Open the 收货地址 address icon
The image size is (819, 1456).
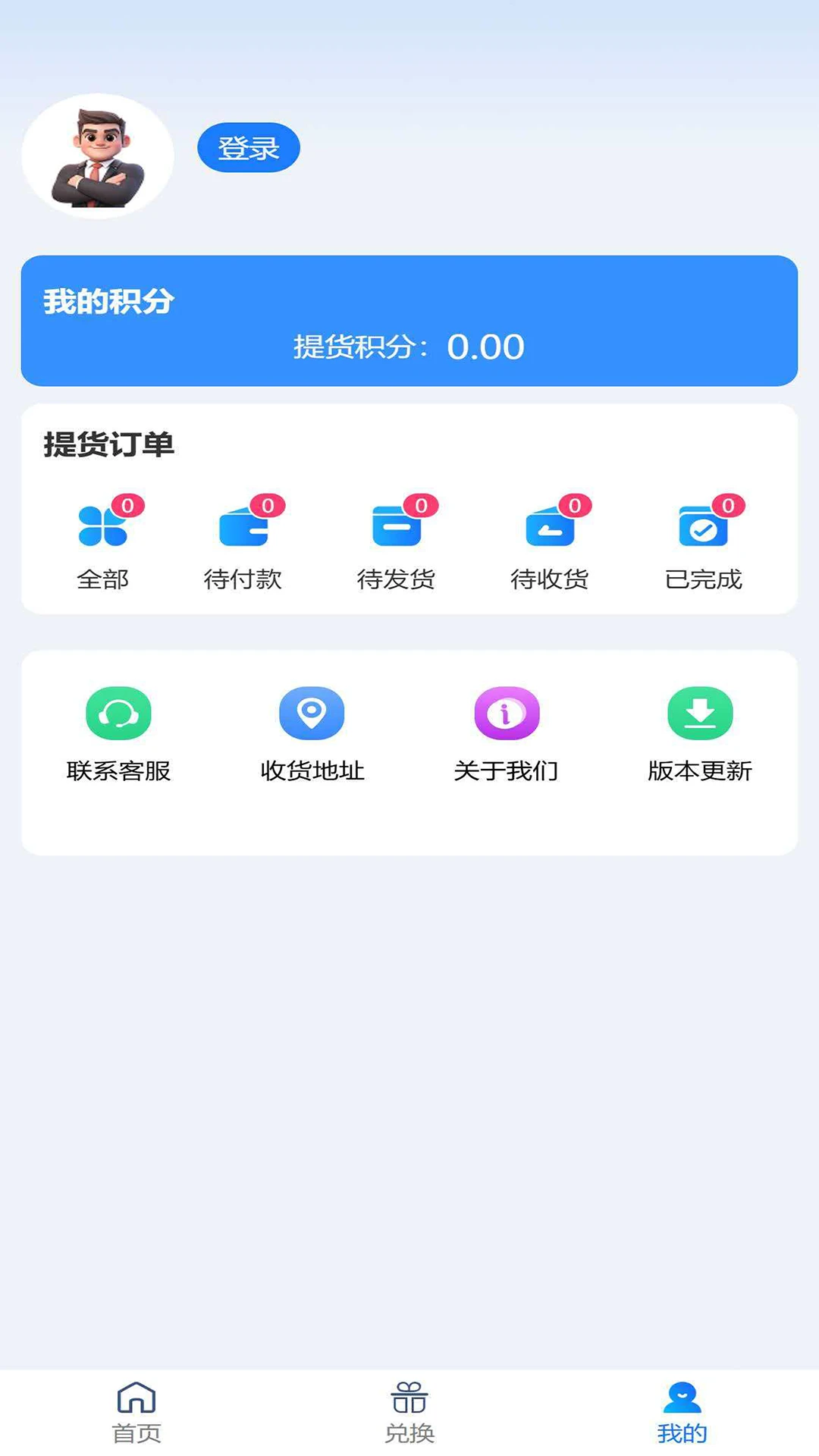312,714
